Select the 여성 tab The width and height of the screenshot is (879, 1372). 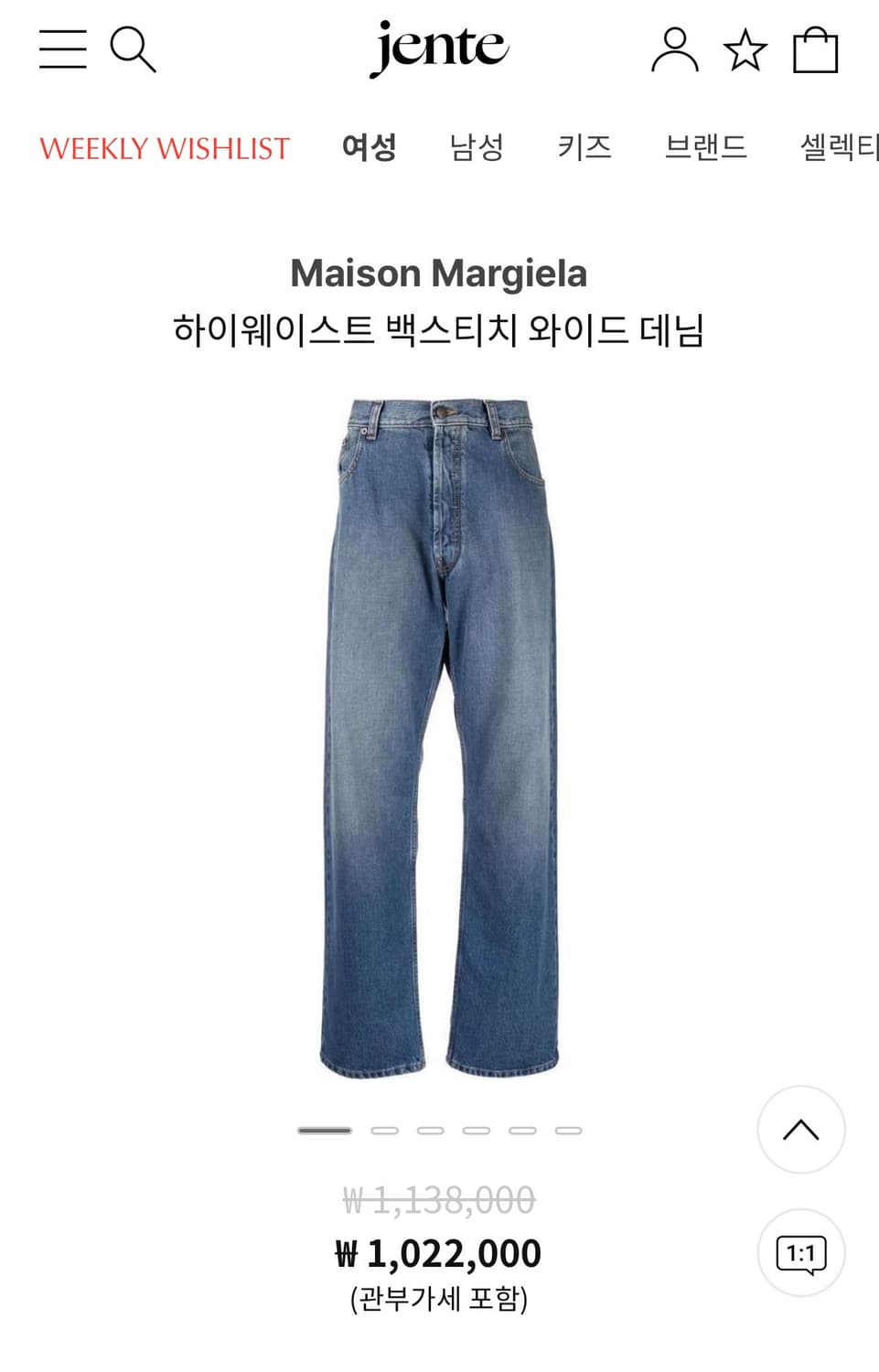click(x=370, y=146)
